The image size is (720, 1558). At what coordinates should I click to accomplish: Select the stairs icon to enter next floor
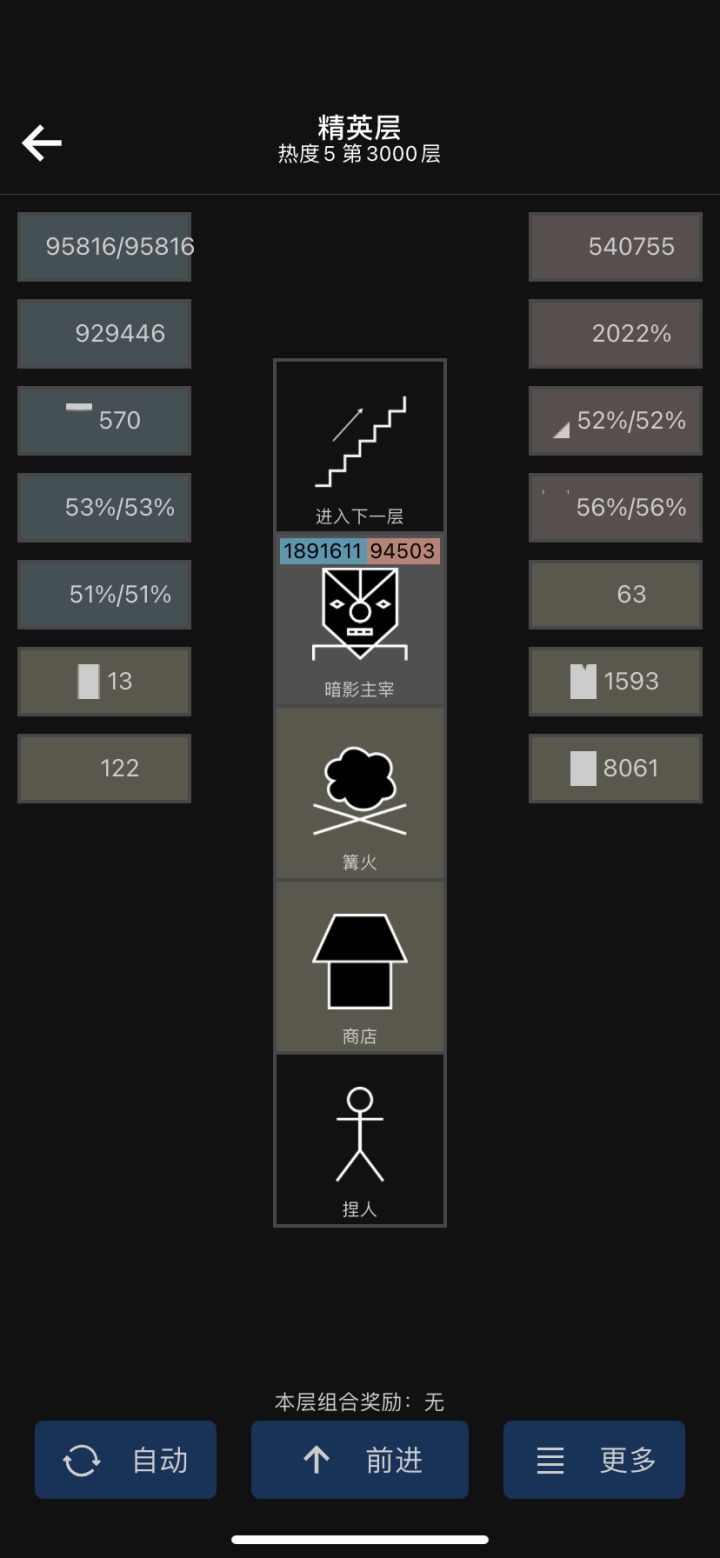(359, 440)
